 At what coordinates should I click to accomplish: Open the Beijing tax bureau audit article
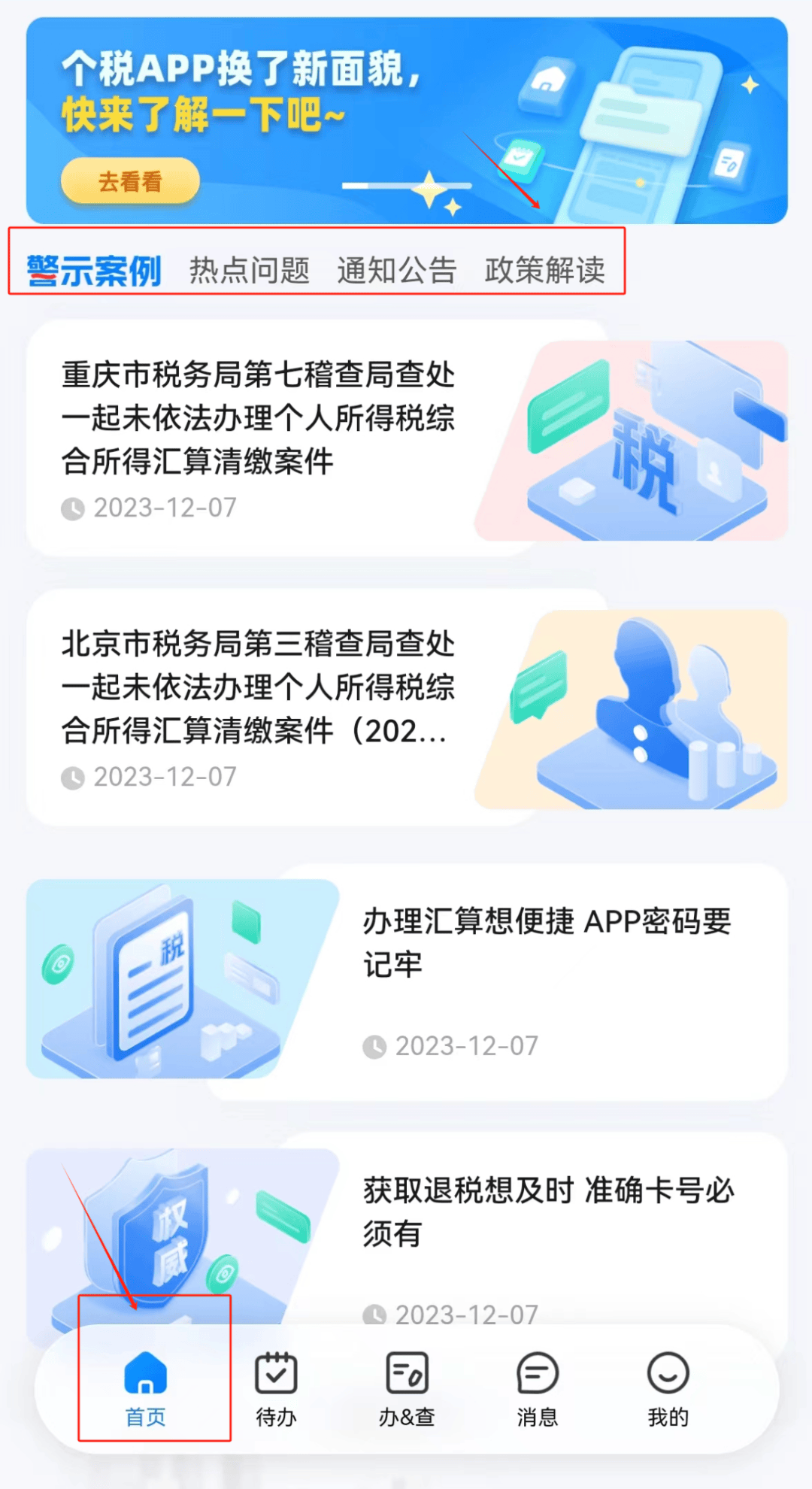(258, 688)
